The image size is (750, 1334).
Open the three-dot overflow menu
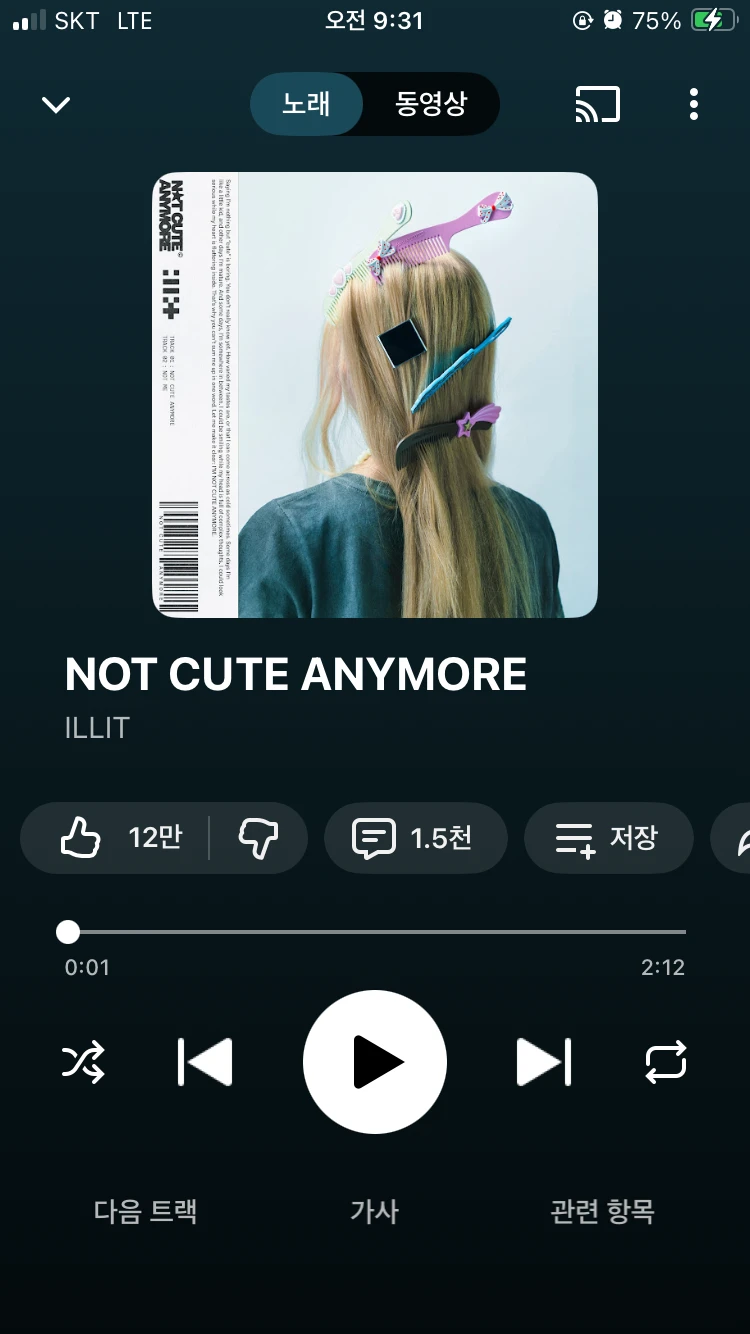point(693,104)
